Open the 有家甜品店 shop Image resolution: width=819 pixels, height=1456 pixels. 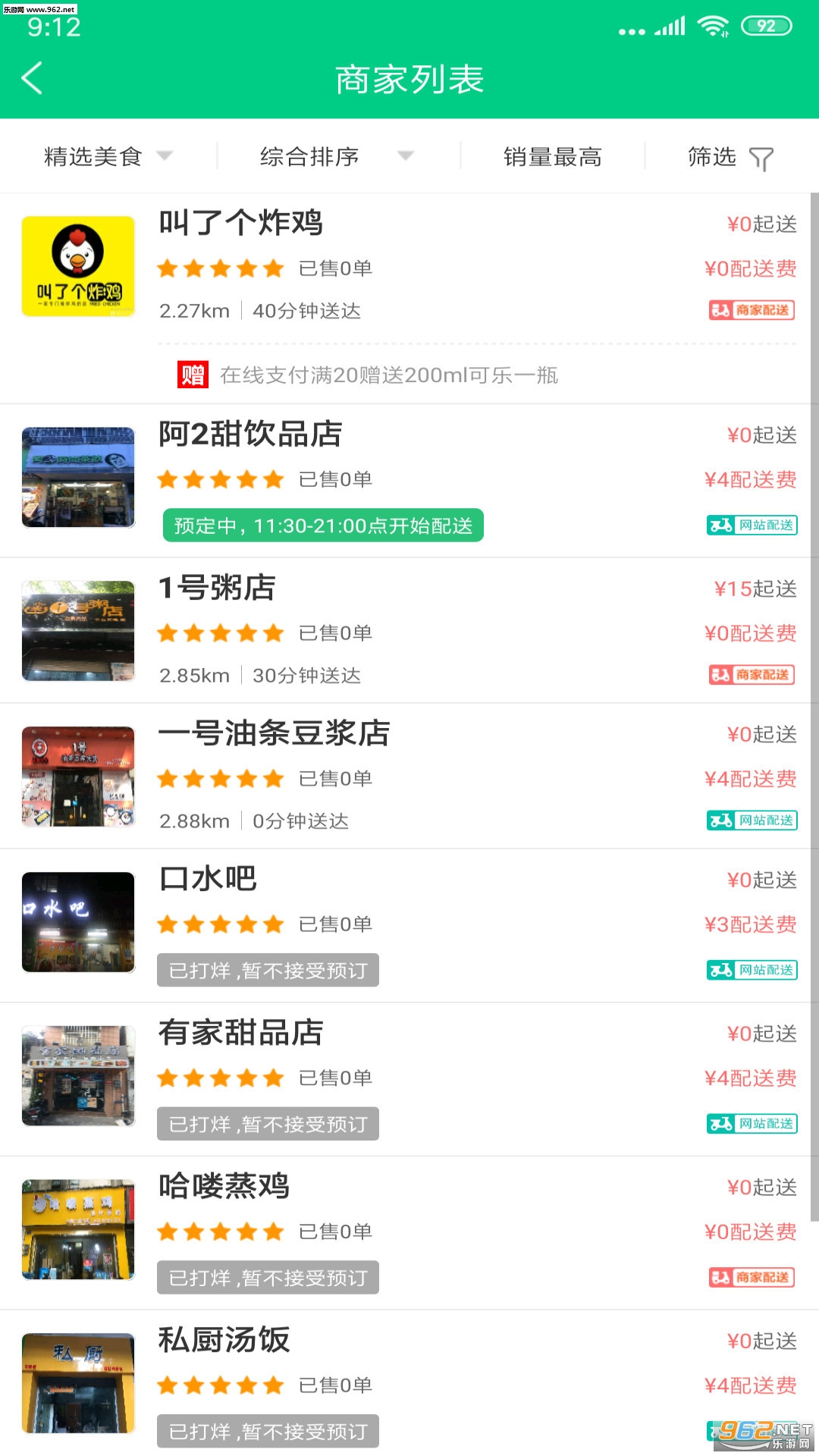406,1080
